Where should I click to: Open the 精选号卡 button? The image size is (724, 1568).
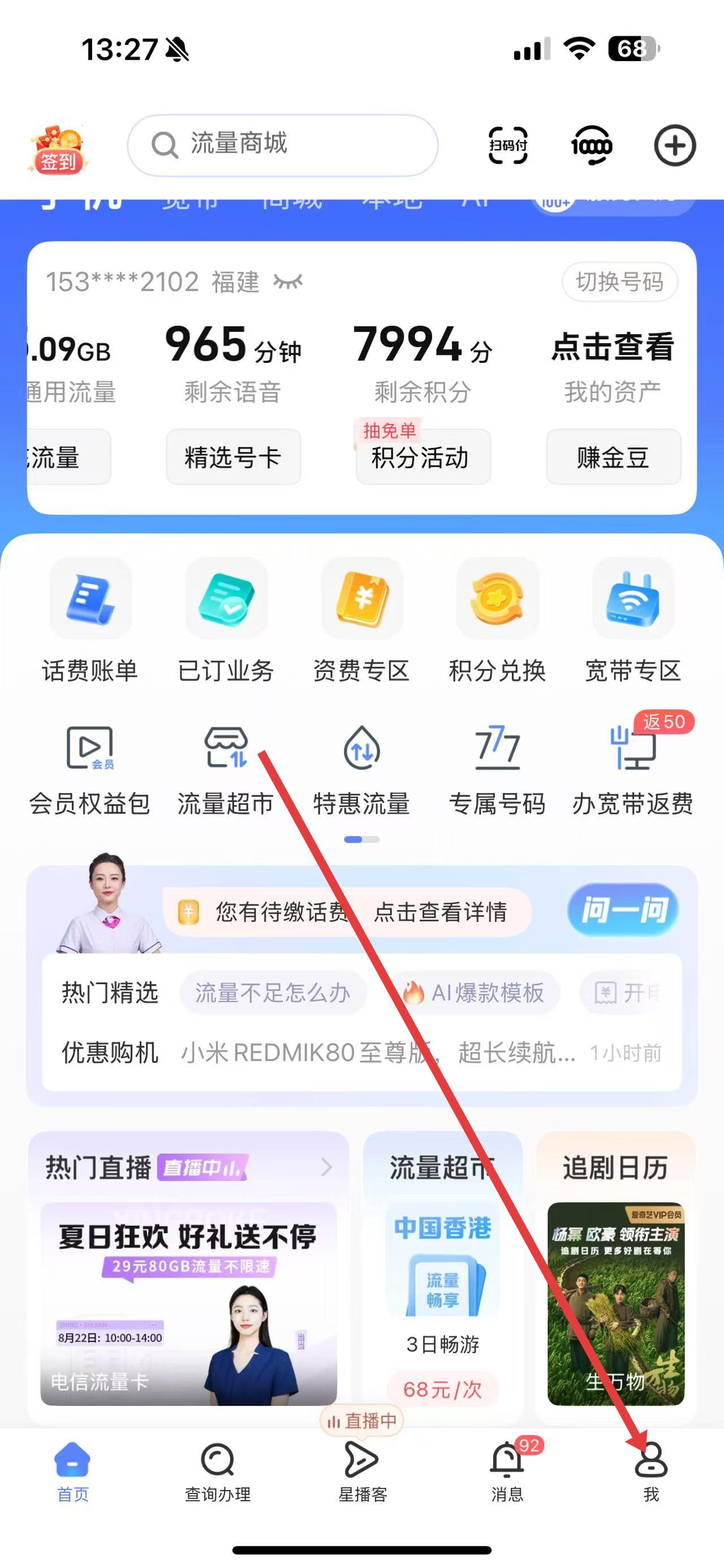click(x=233, y=457)
